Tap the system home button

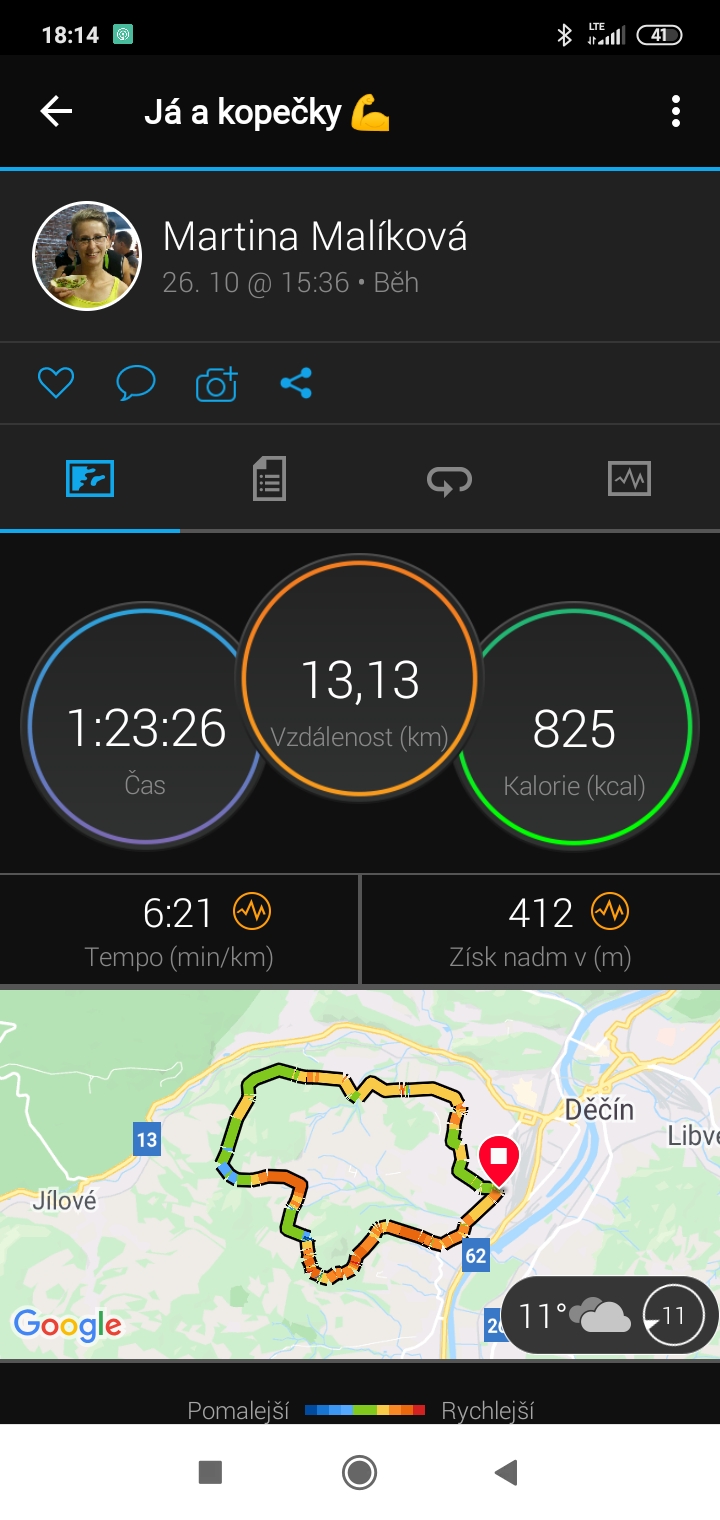click(x=359, y=1472)
